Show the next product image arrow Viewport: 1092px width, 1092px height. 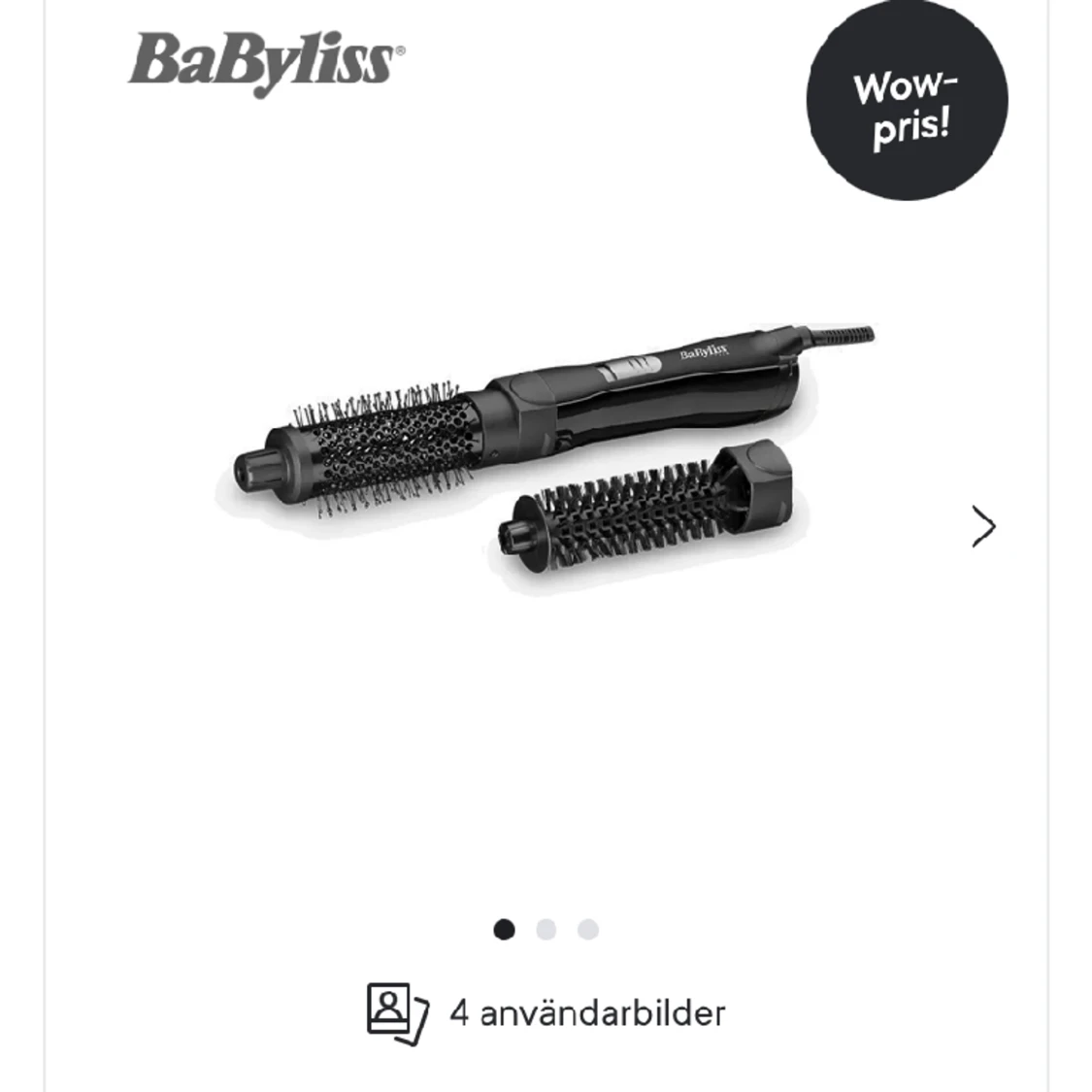(983, 527)
